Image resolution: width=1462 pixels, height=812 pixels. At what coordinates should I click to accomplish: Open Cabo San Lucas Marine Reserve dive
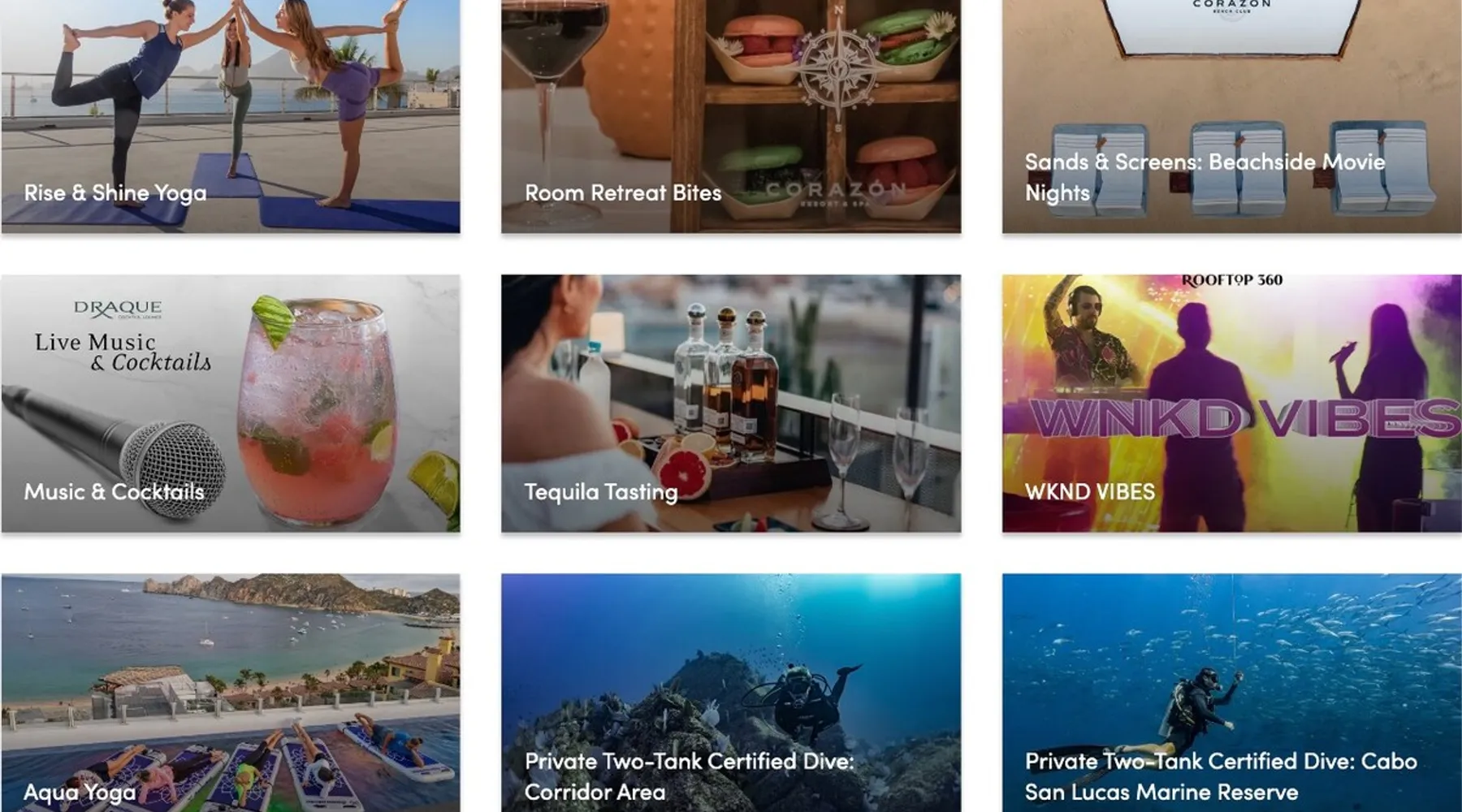point(1231,693)
